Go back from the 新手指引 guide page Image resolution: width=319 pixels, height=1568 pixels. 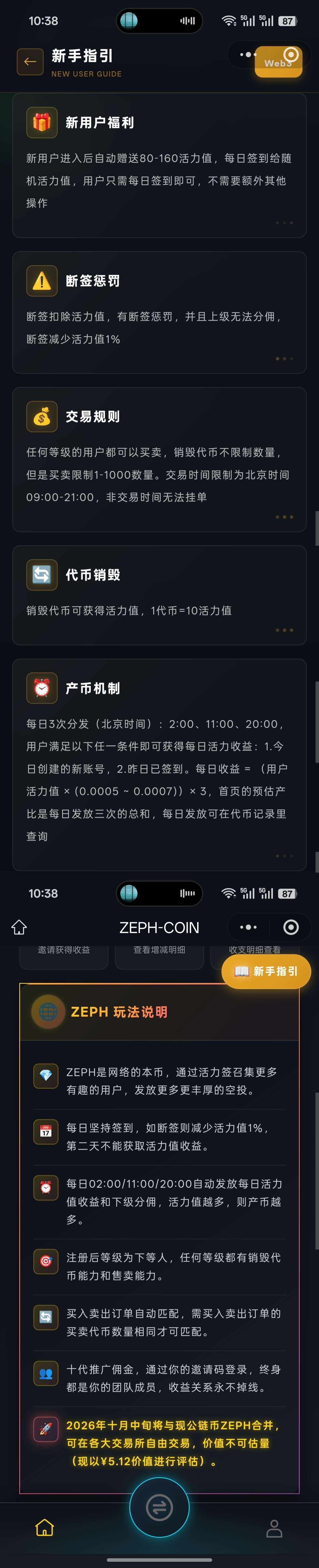pyautogui.click(x=30, y=61)
